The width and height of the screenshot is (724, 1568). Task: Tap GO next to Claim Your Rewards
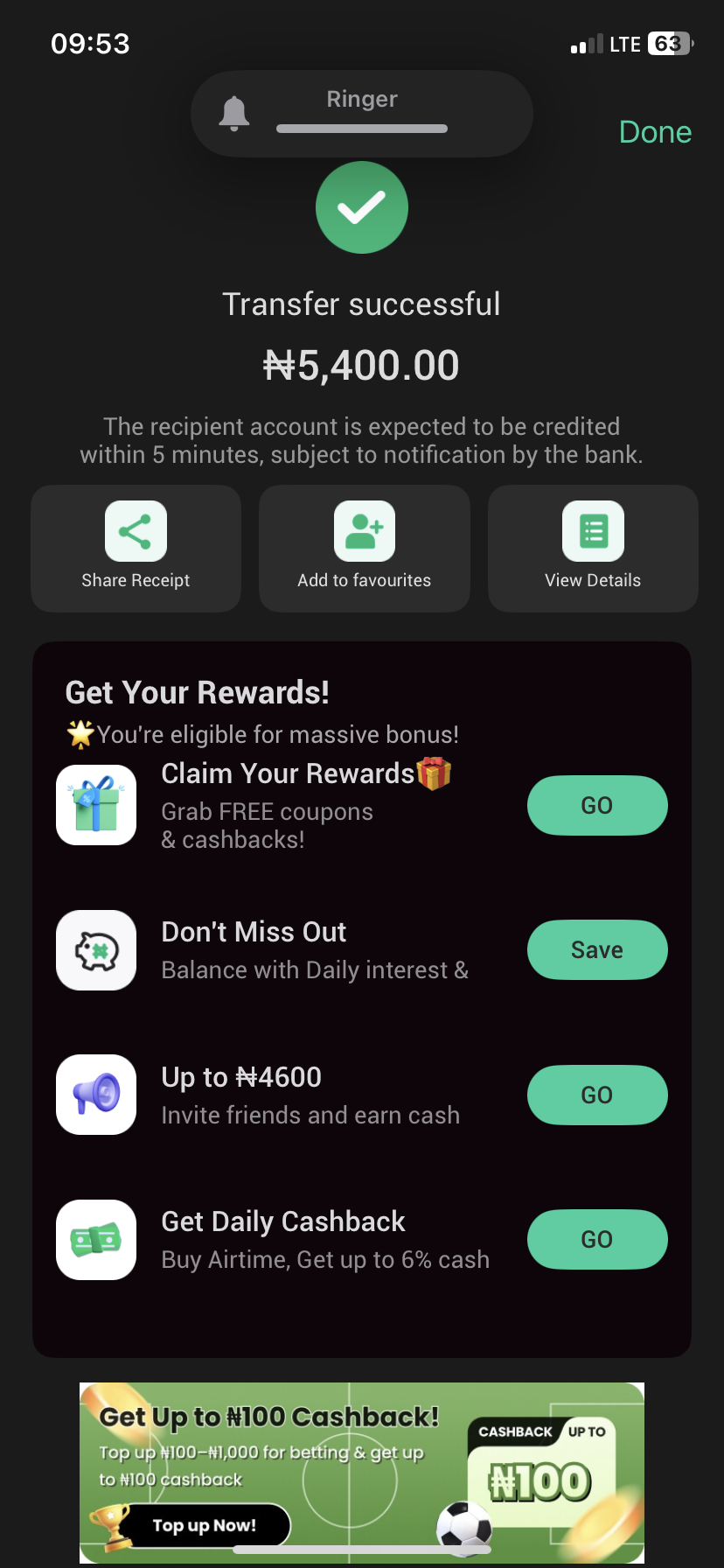tap(597, 805)
